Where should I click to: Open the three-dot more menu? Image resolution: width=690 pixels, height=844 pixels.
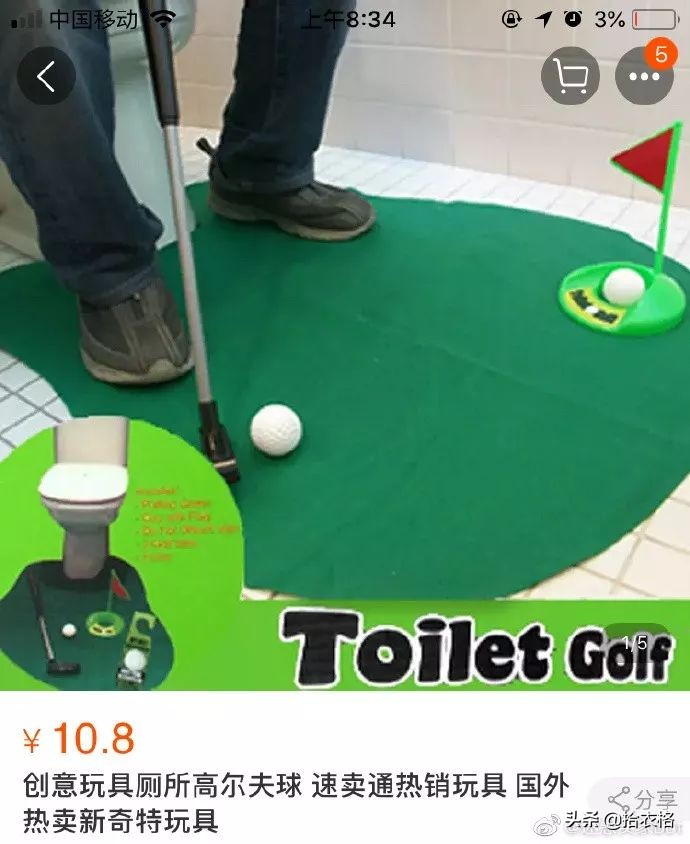tap(644, 77)
